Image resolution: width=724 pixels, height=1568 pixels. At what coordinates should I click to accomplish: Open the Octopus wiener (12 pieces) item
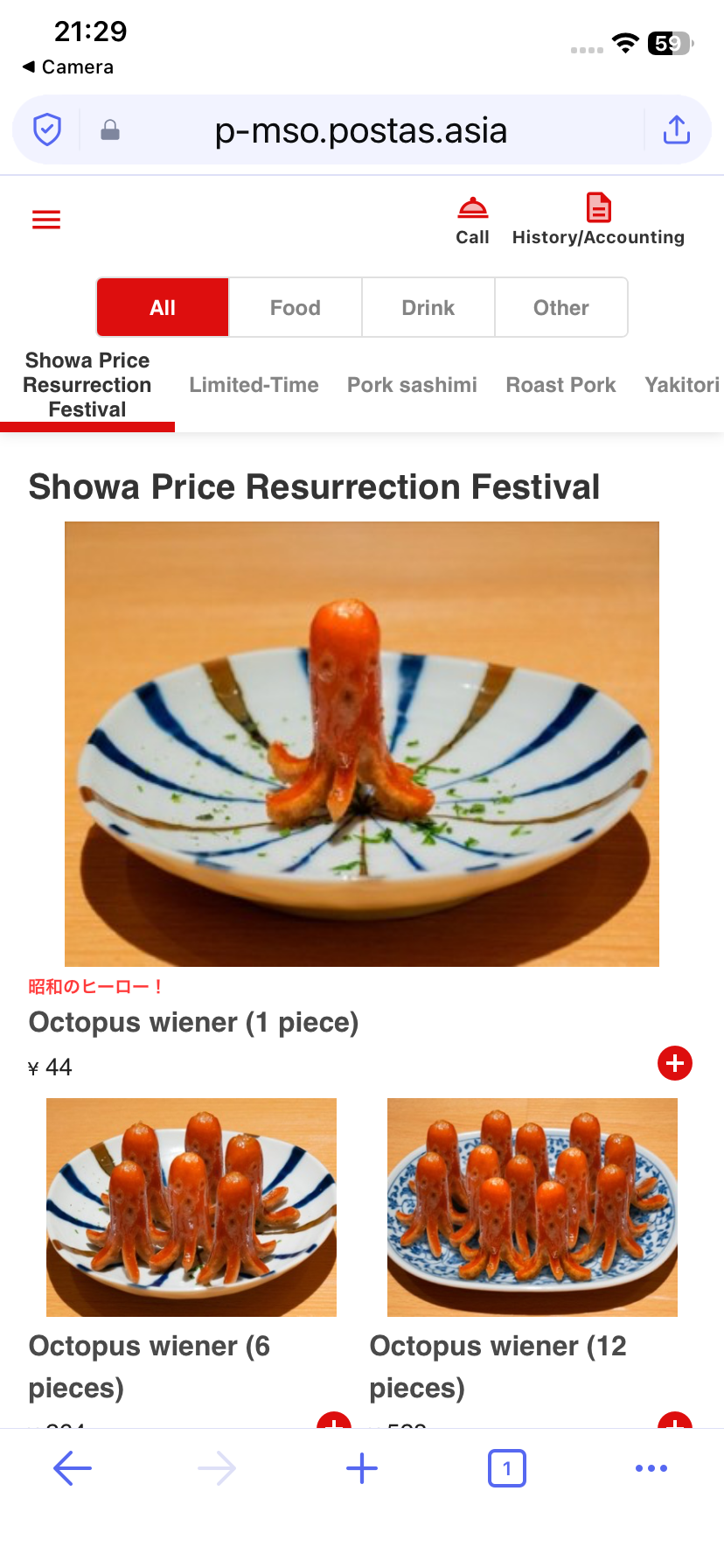click(533, 1207)
